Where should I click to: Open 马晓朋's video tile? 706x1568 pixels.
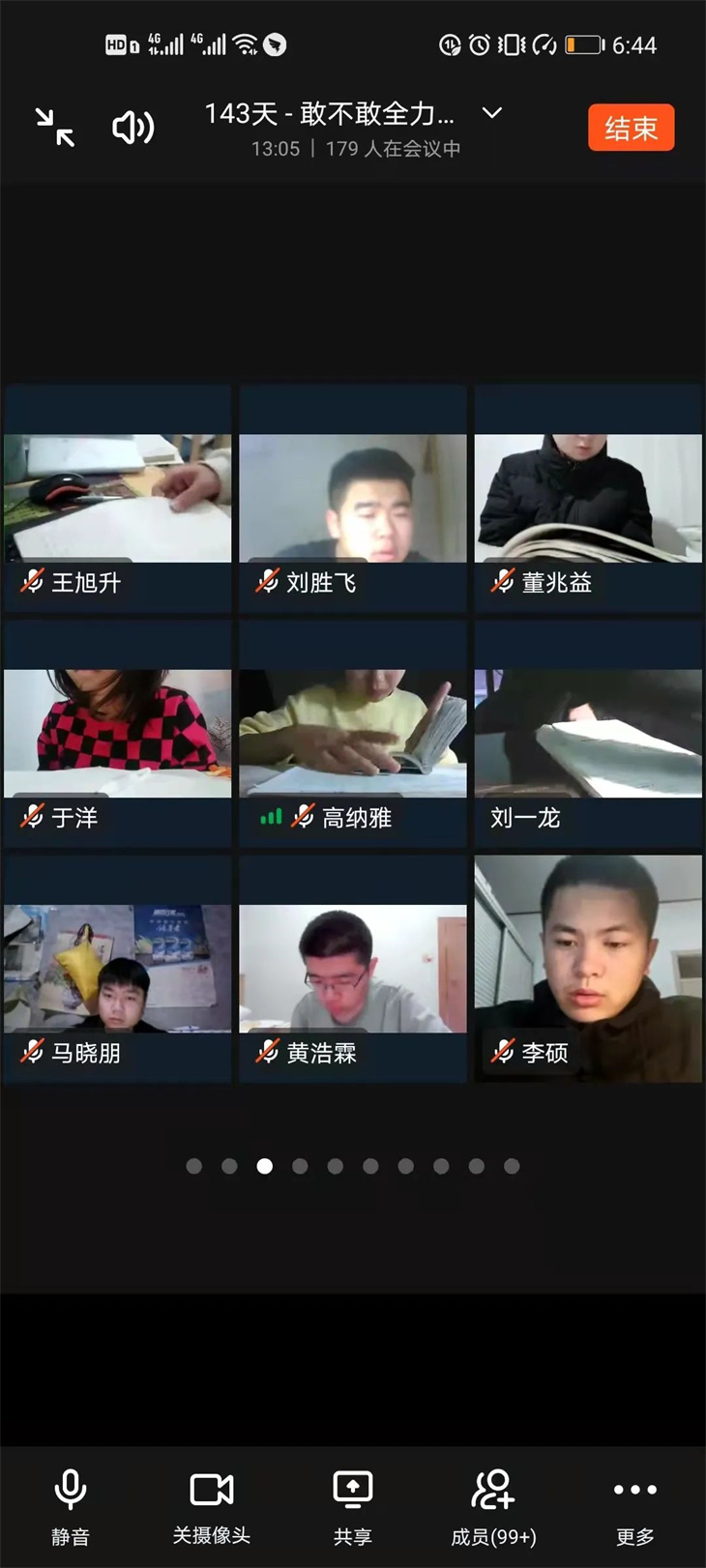(117, 969)
